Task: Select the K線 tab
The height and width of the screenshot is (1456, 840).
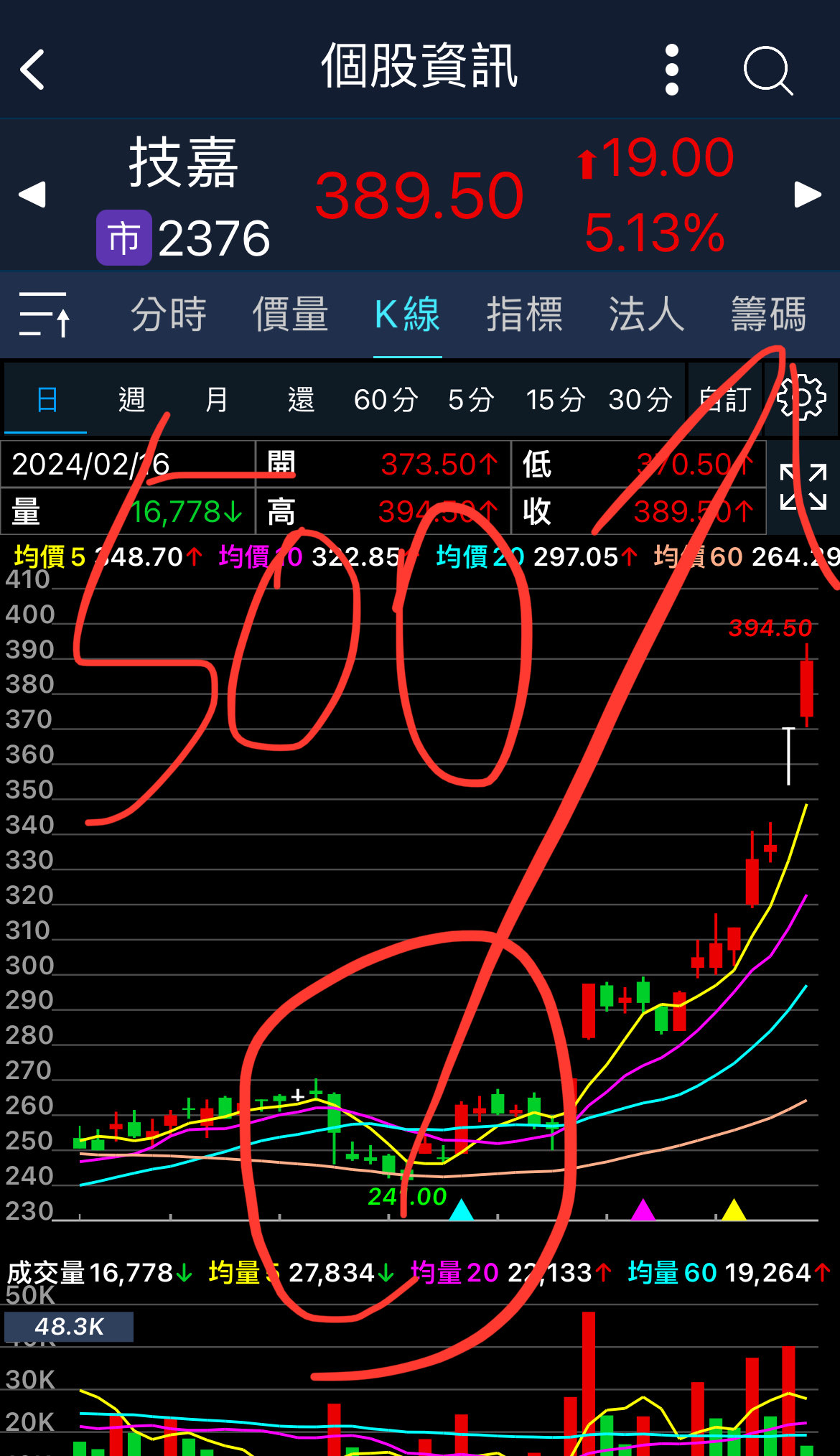Action: [x=407, y=314]
